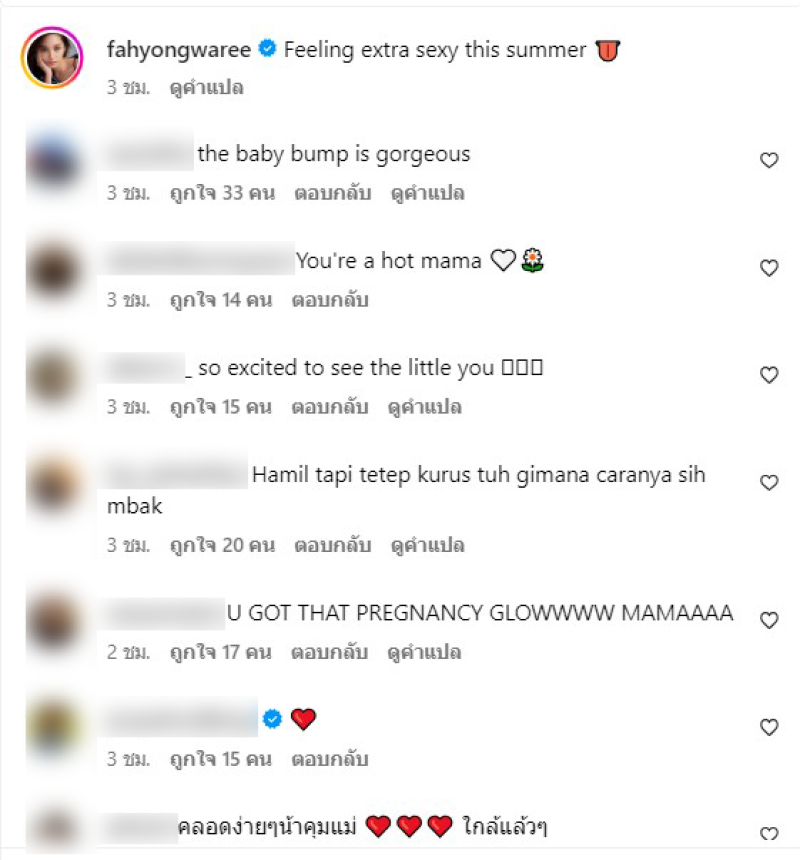Reply to the 'You're a hot mama' comment

pos(329,300)
